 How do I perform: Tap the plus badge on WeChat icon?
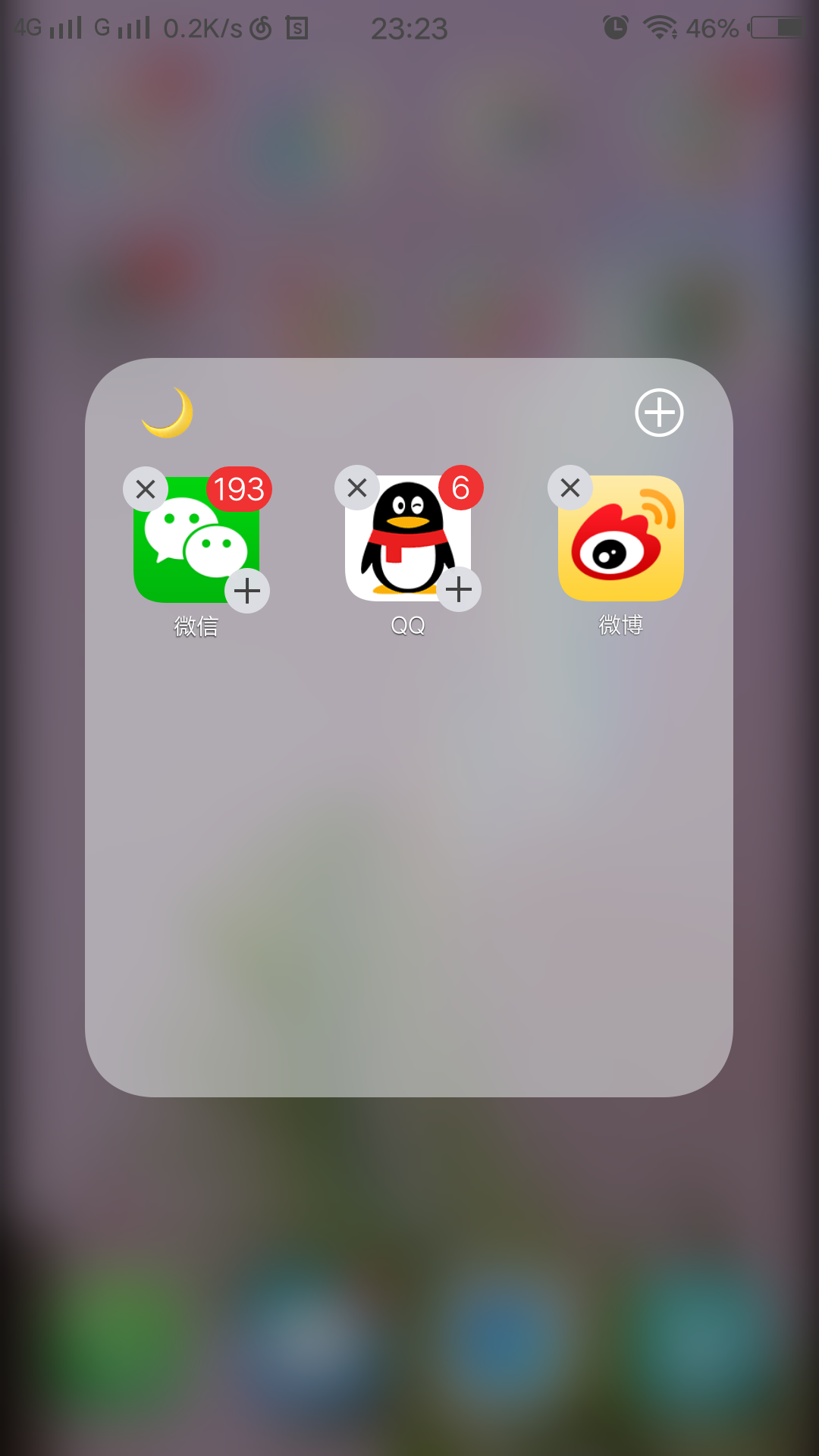247,591
